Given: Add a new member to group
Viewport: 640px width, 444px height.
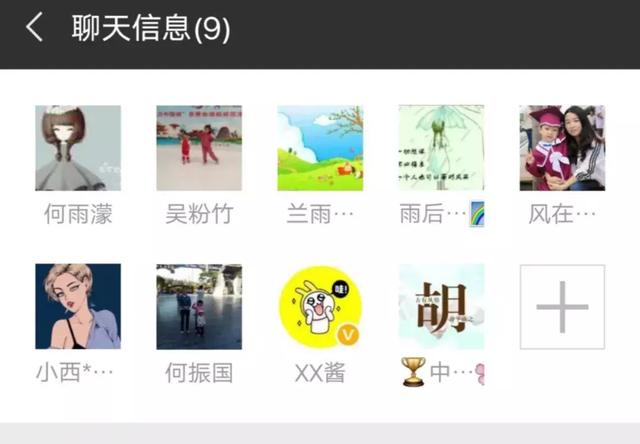Looking at the screenshot, I should coord(562,306).
